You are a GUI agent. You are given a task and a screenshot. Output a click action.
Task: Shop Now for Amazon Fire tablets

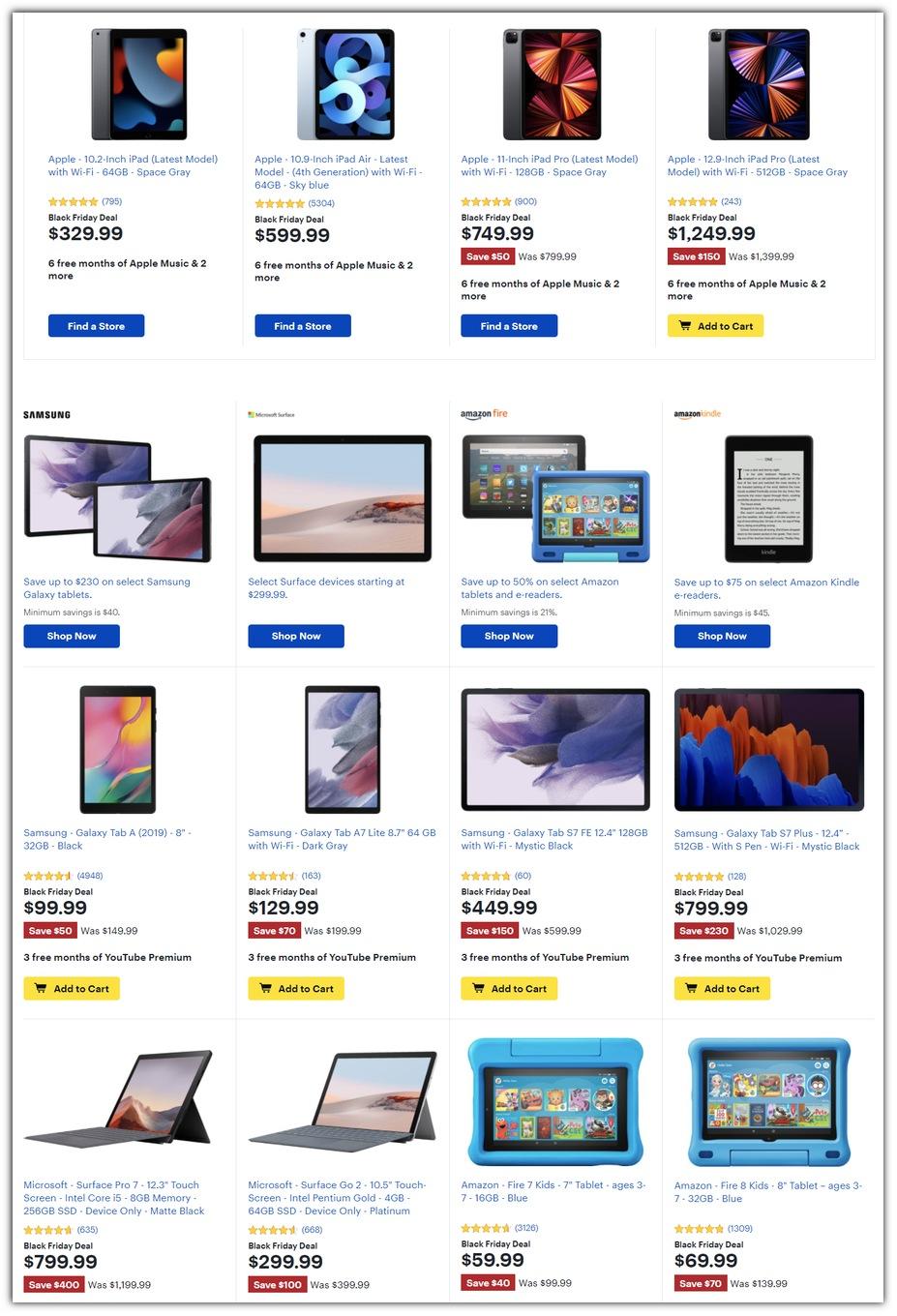click(509, 636)
